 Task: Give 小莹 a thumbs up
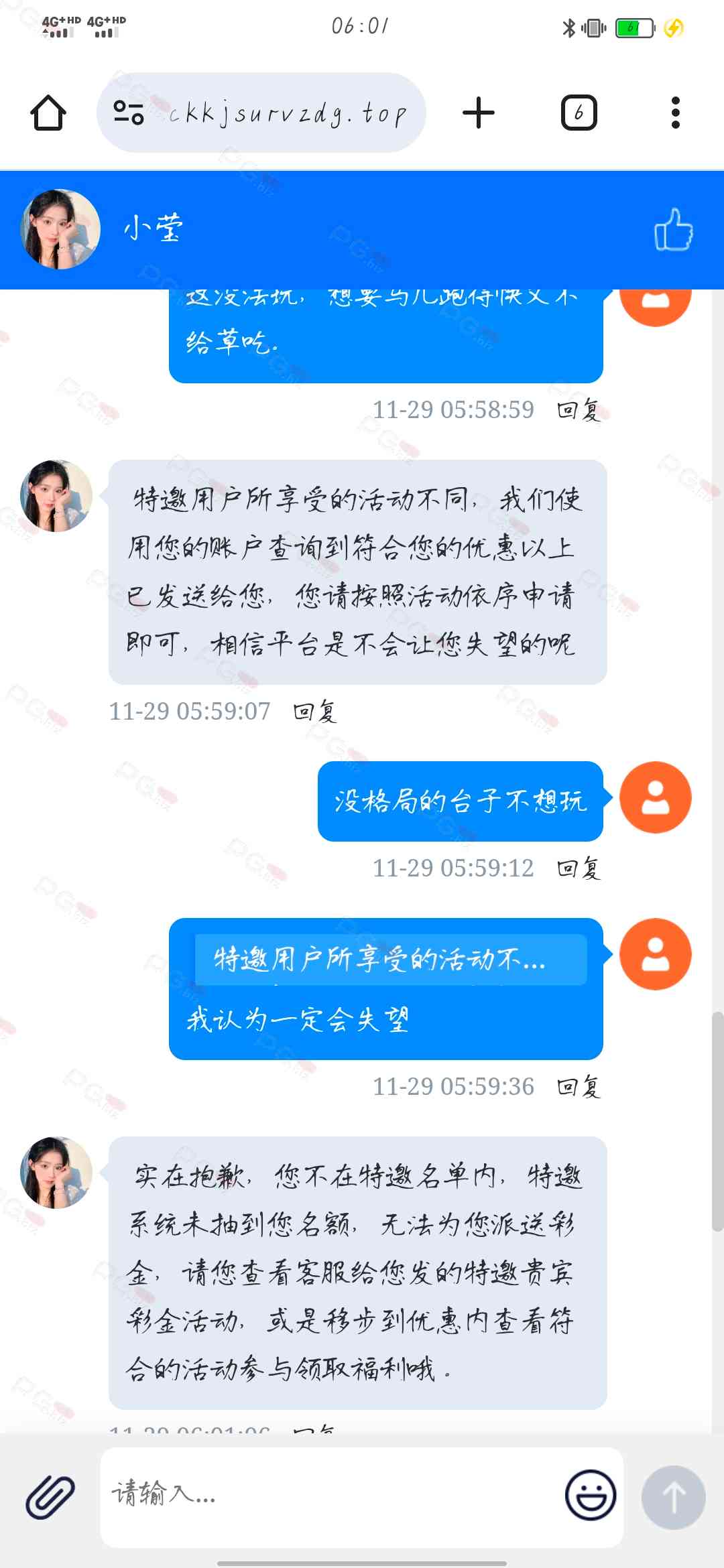click(x=673, y=230)
